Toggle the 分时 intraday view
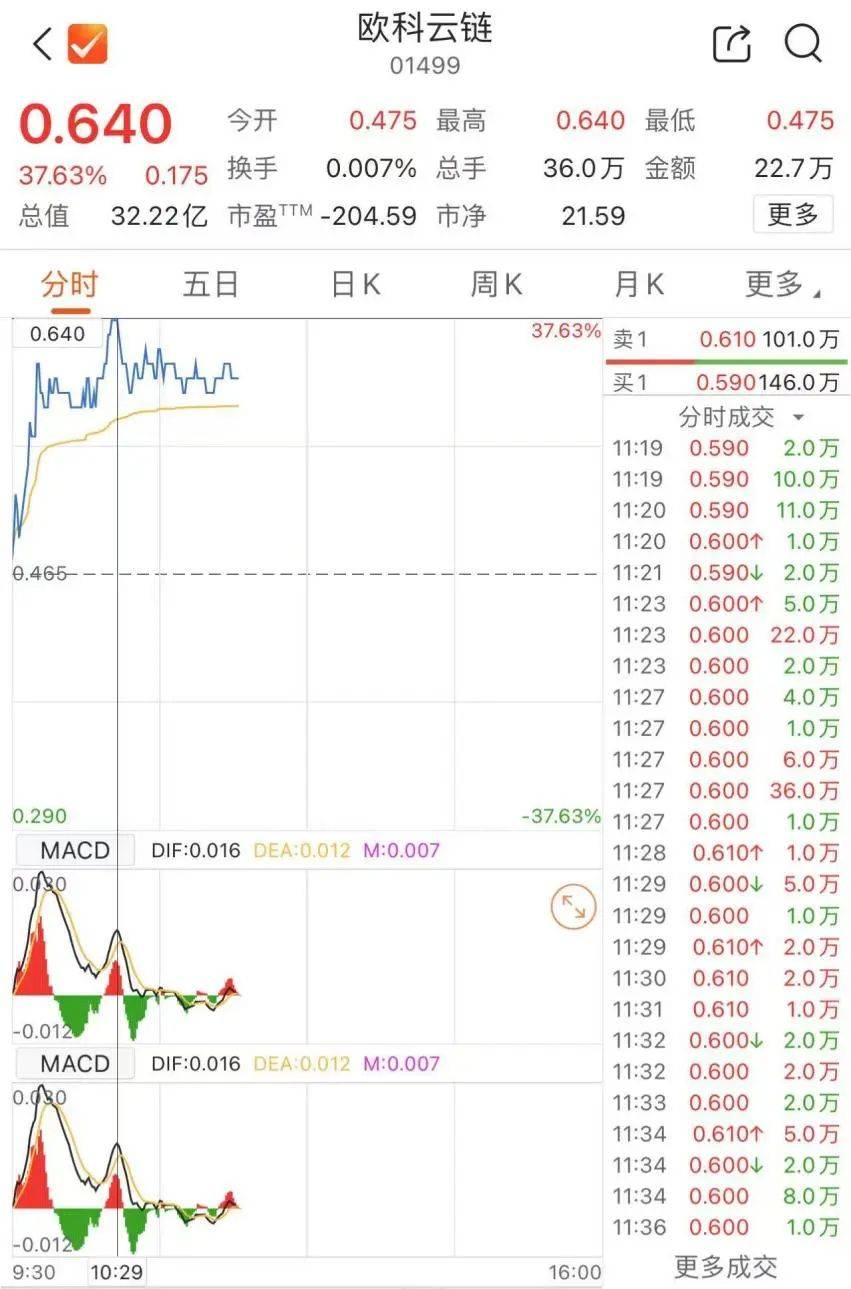This screenshot has width=851, height=1289. click(x=70, y=284)
